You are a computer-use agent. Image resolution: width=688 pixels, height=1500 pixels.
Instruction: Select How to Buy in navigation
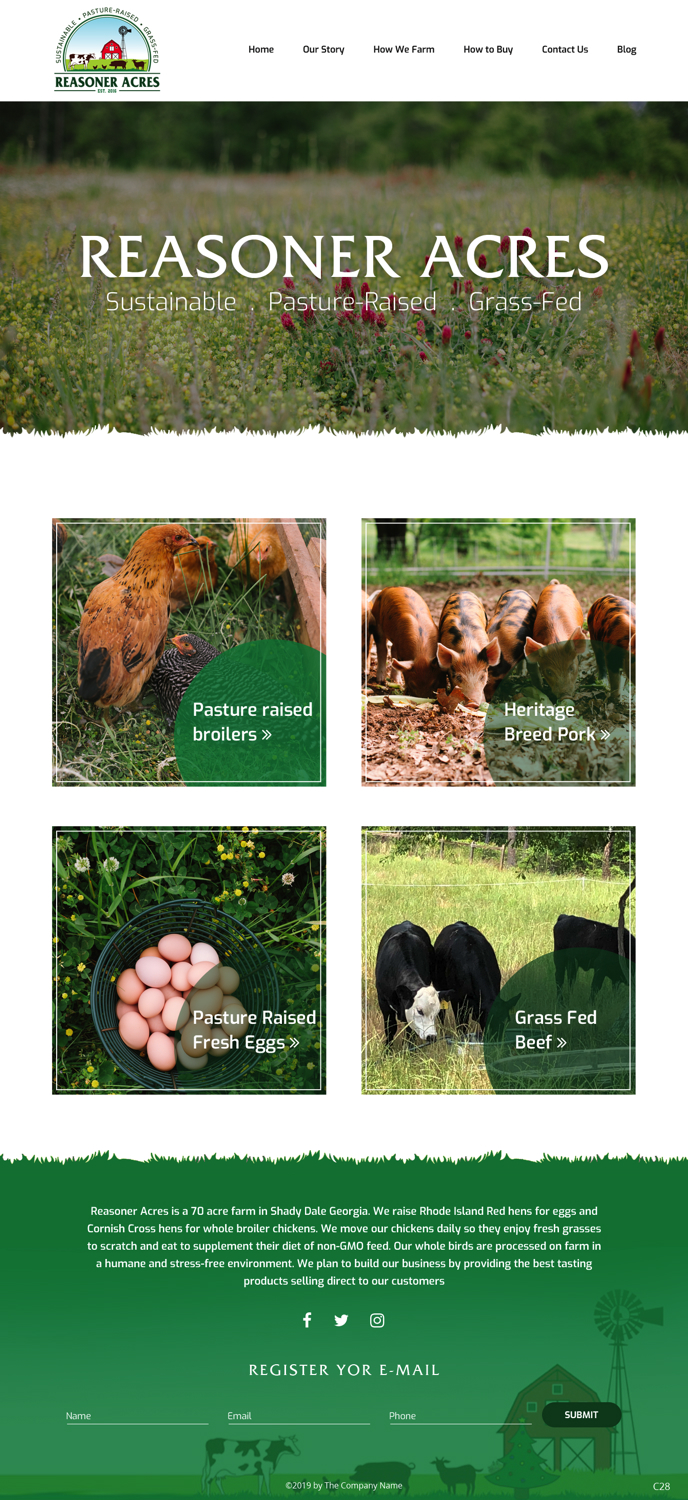[488, 49]
